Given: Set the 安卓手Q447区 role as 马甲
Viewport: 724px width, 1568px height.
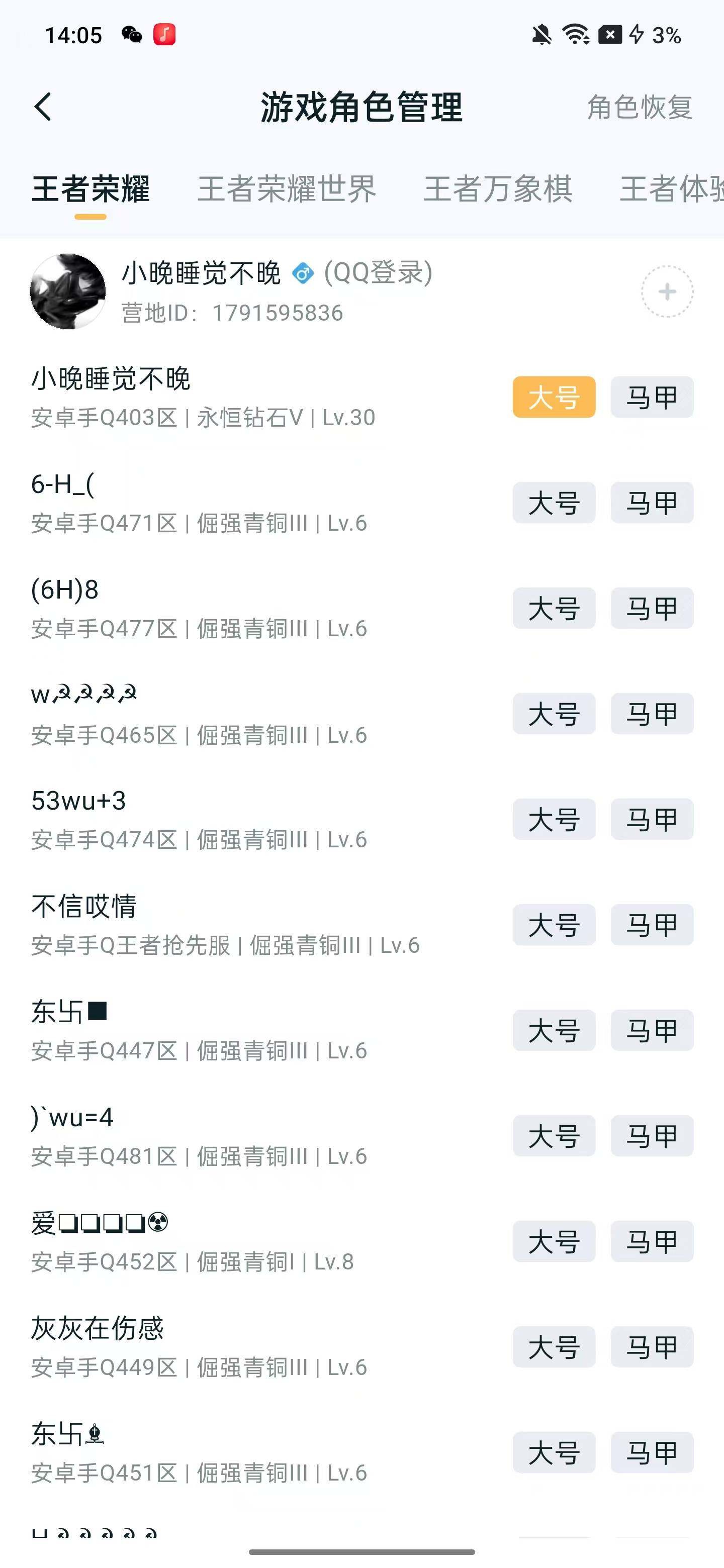Looking at the screenshot, I should tap(652, 1031).
